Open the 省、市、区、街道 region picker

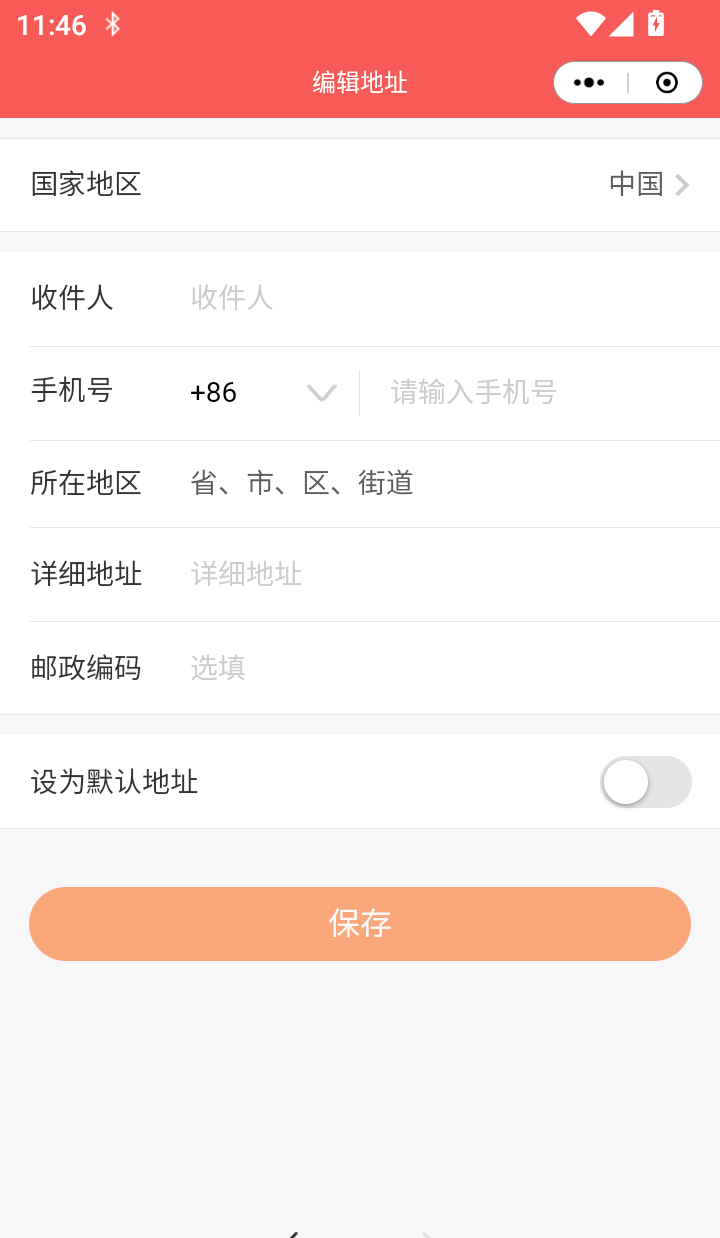coord(300,483)
